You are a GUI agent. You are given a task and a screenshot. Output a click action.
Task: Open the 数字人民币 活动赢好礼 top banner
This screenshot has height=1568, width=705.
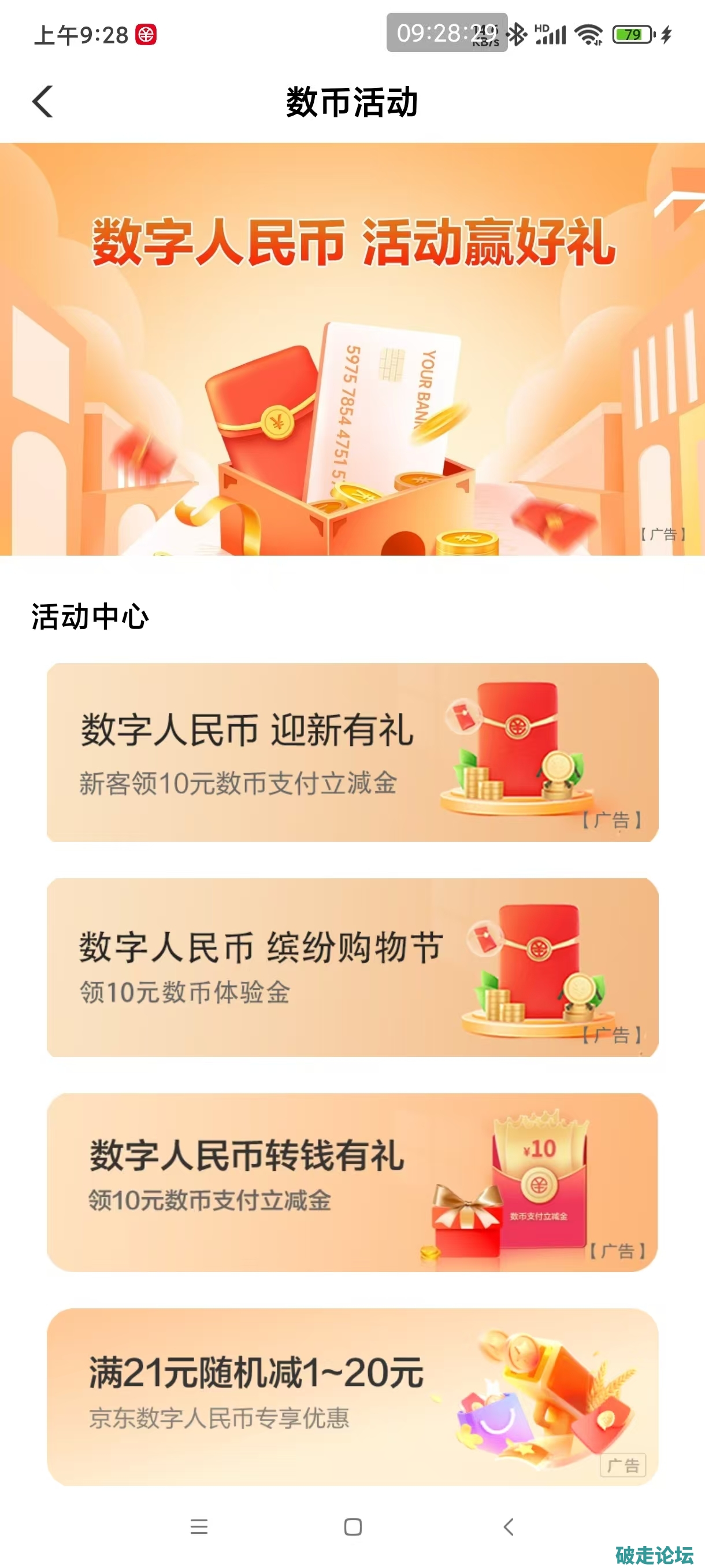point(352,349)
